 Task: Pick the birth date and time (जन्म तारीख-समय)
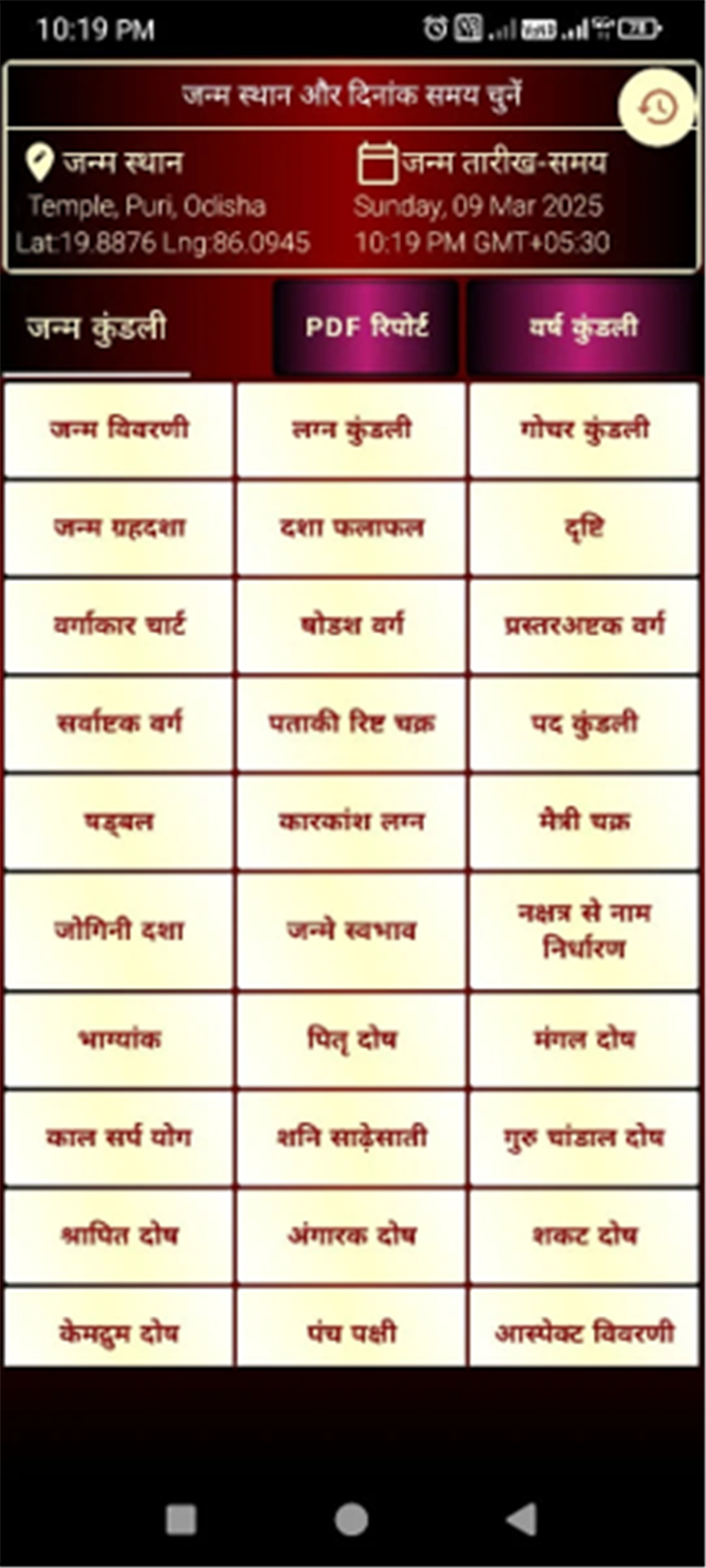tap(482, 202)
